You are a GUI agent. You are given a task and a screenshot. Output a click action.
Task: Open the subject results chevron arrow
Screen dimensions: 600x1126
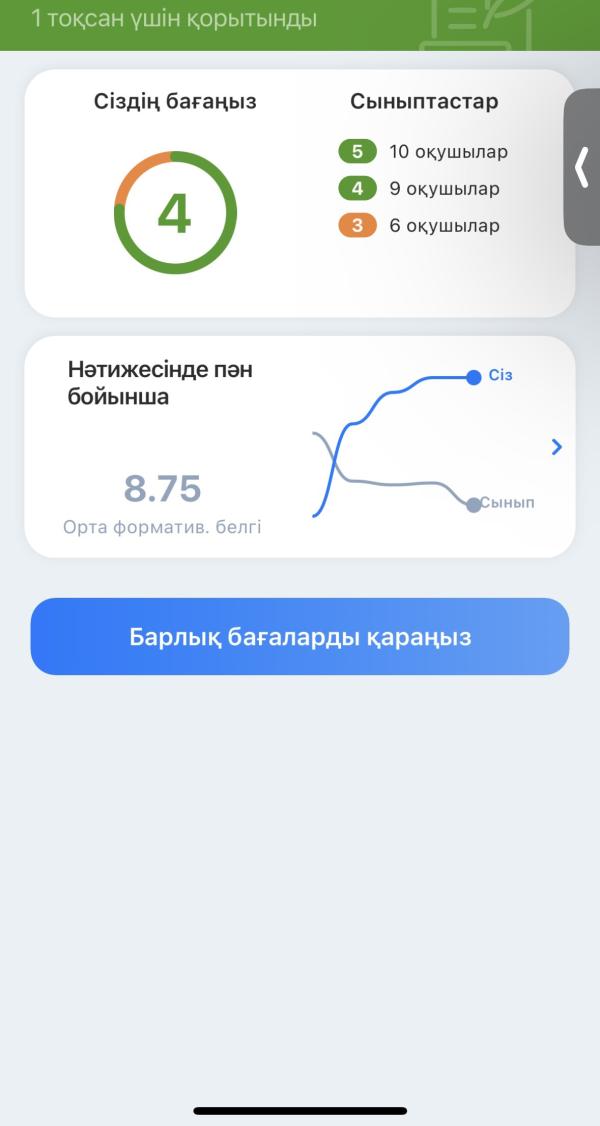(x=557, y=447)
